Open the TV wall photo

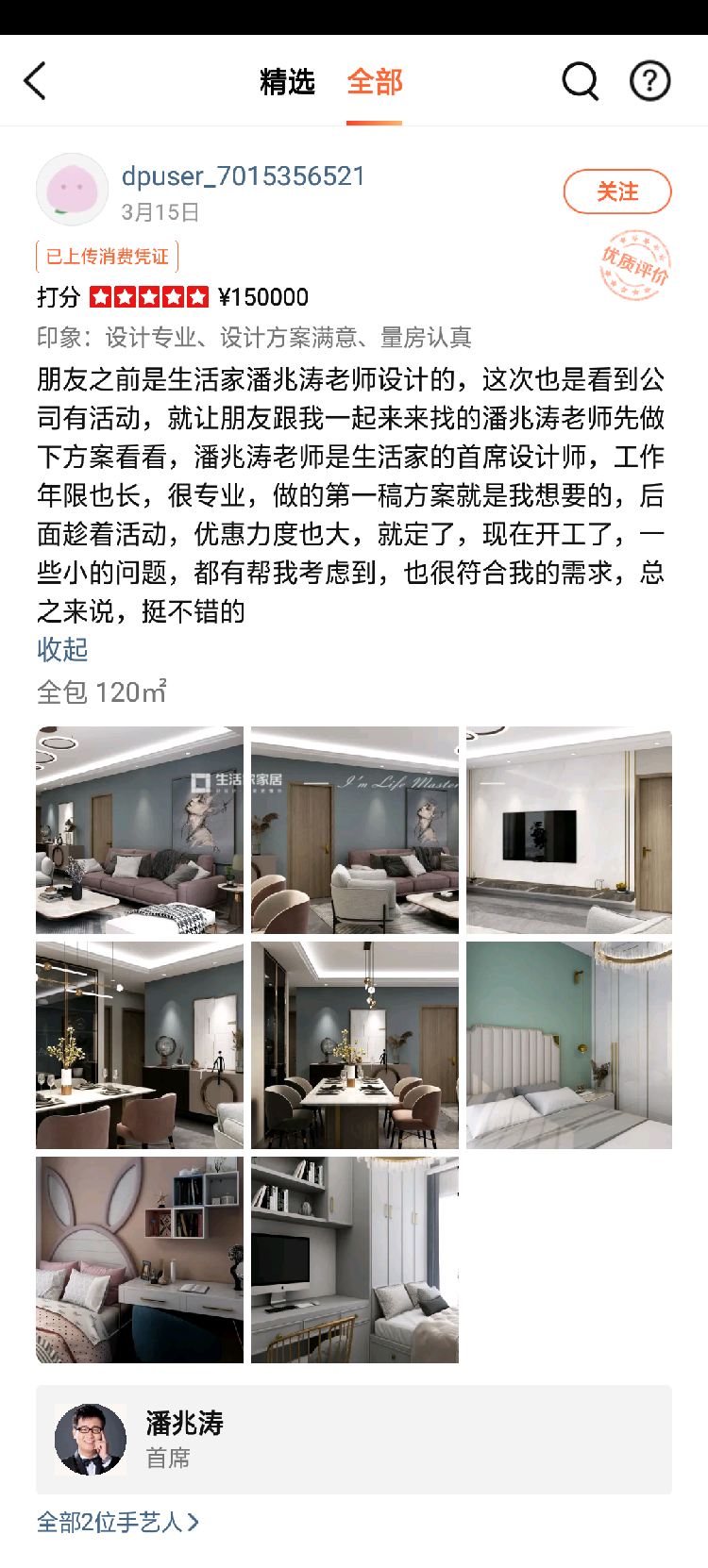(569, 830)
